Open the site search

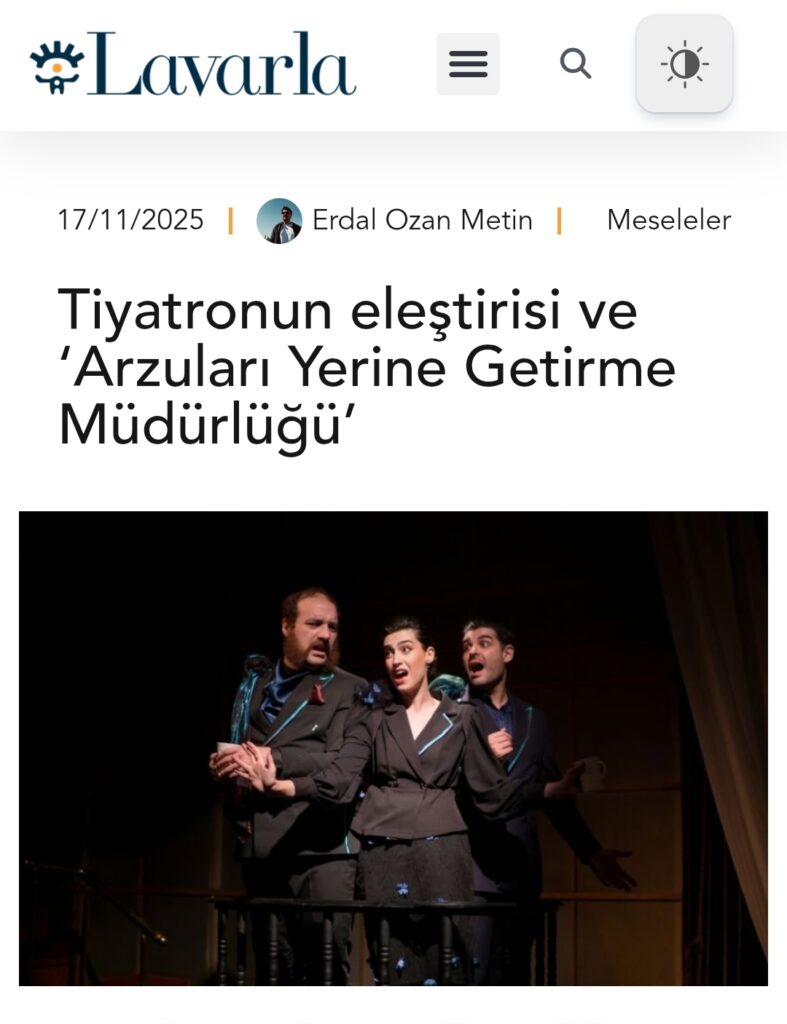[x=575, y=64]
